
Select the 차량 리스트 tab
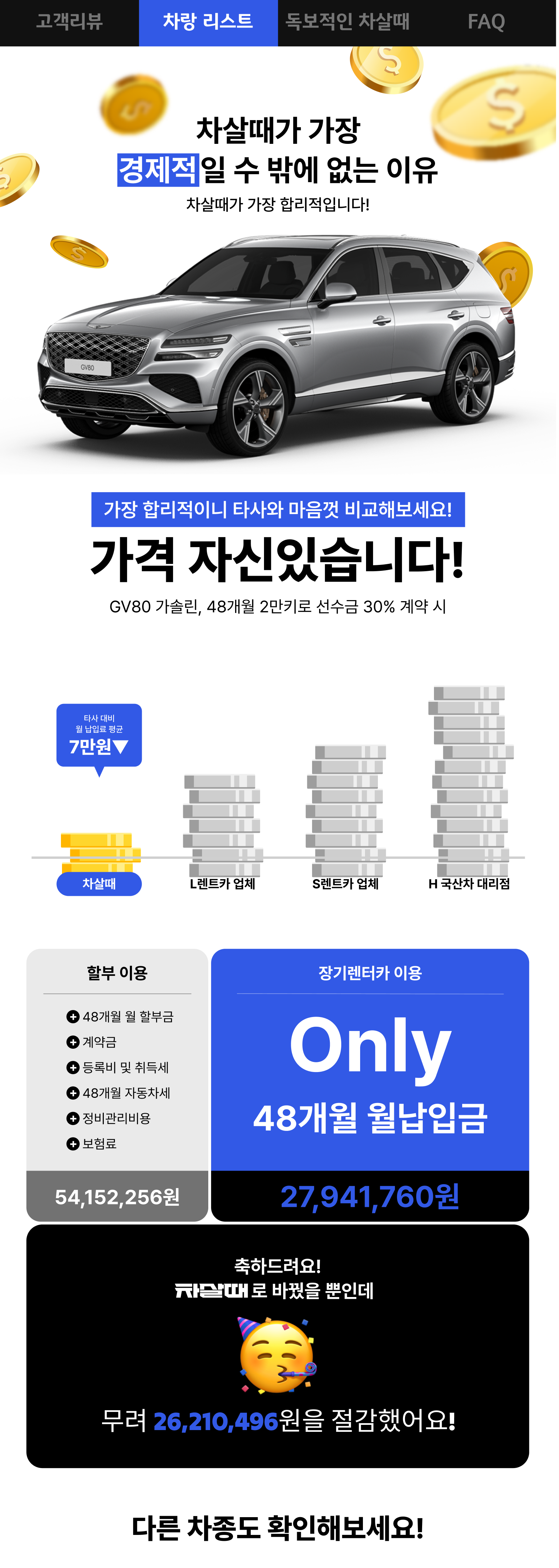[x=208, y=22]
